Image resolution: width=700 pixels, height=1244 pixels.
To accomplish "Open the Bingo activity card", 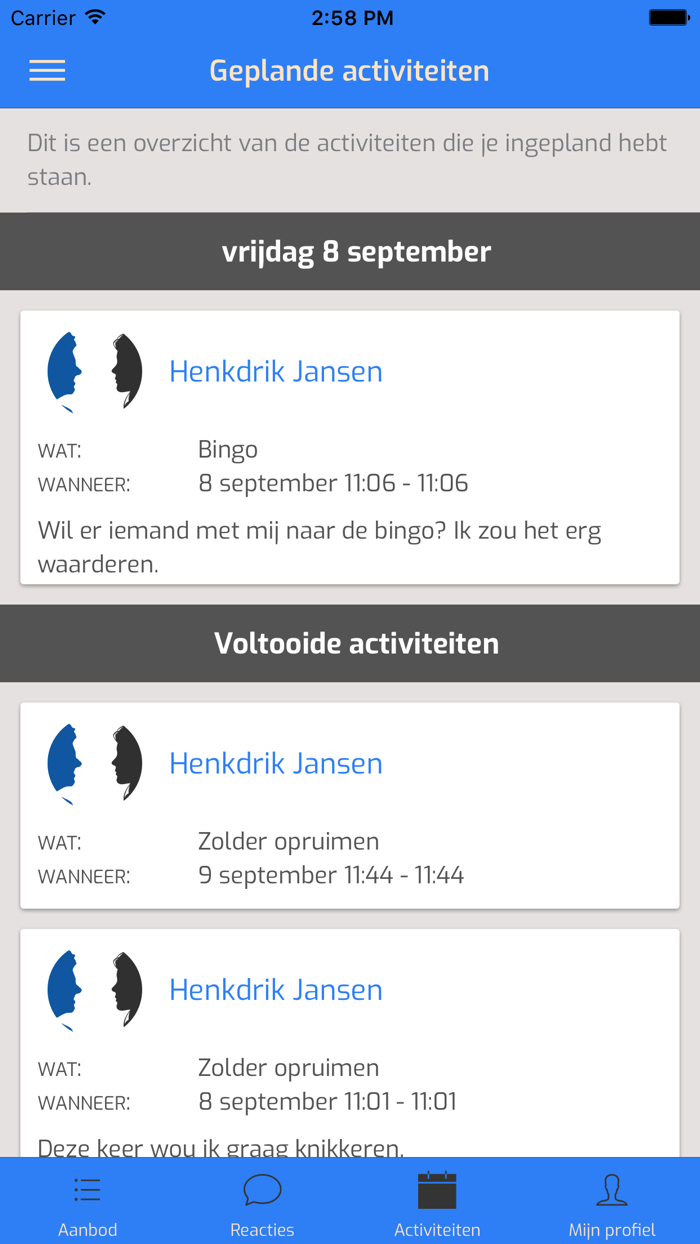I will [x=350, y=447].
